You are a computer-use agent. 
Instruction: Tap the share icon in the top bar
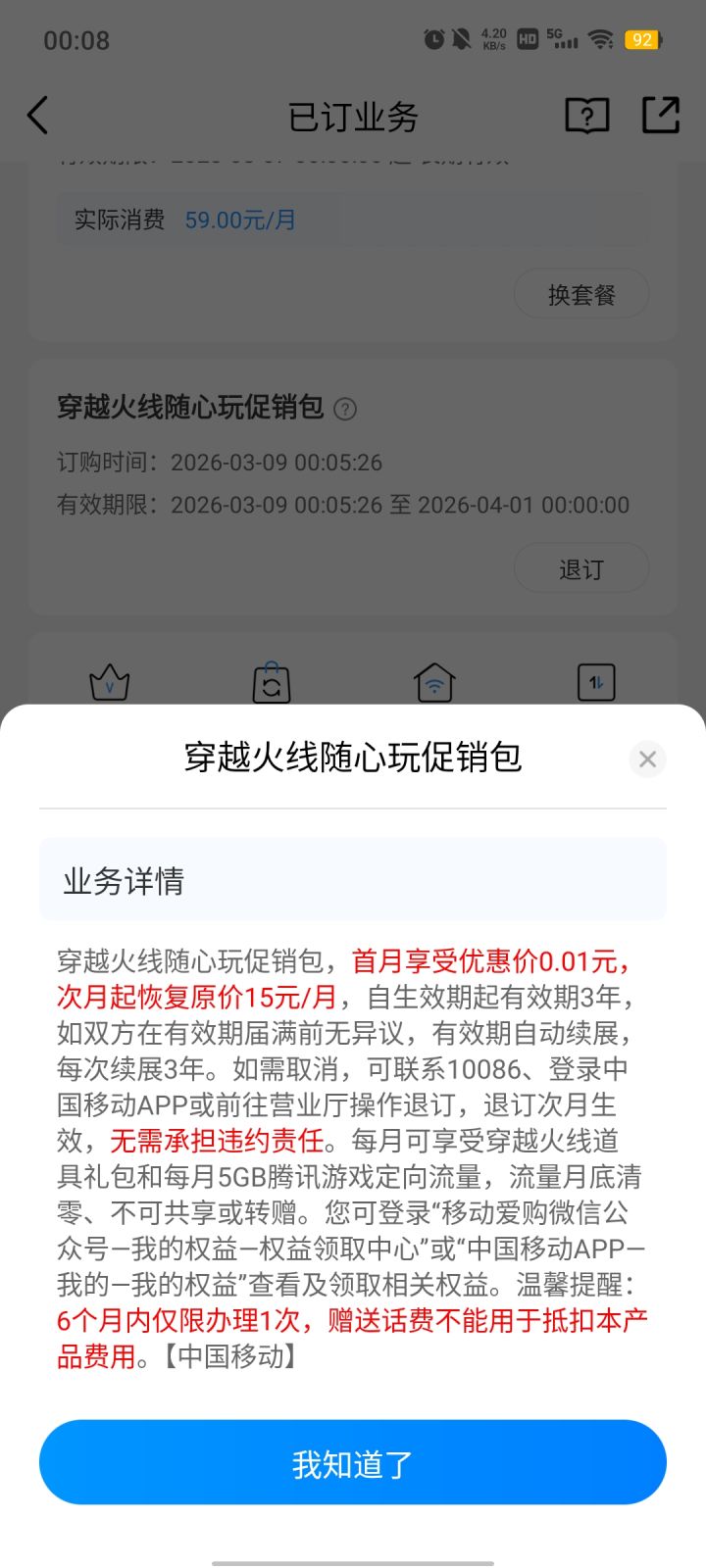660,115
